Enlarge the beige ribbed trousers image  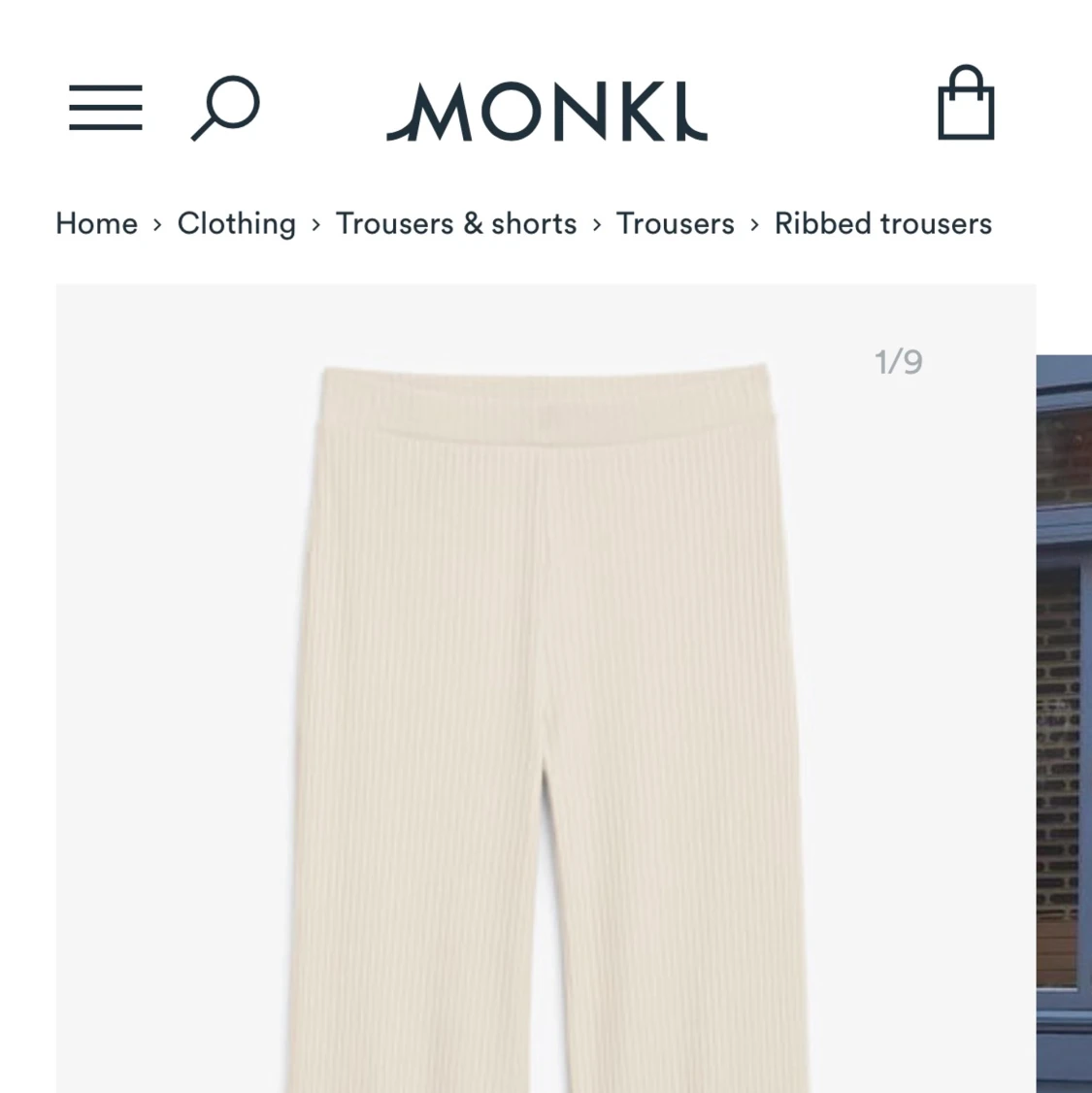(546, 718)
